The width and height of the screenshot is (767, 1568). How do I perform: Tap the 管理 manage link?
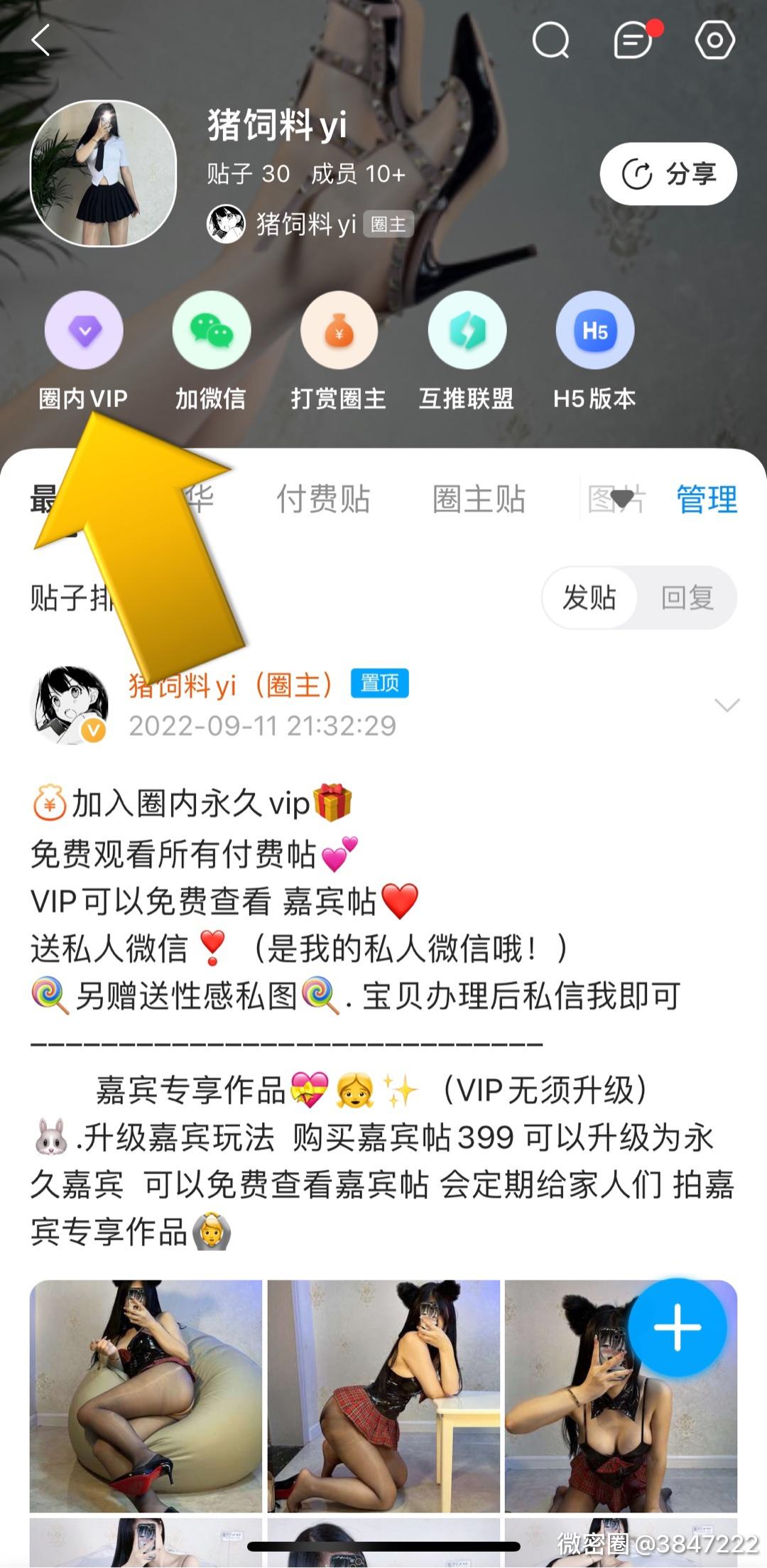(707, 499)
